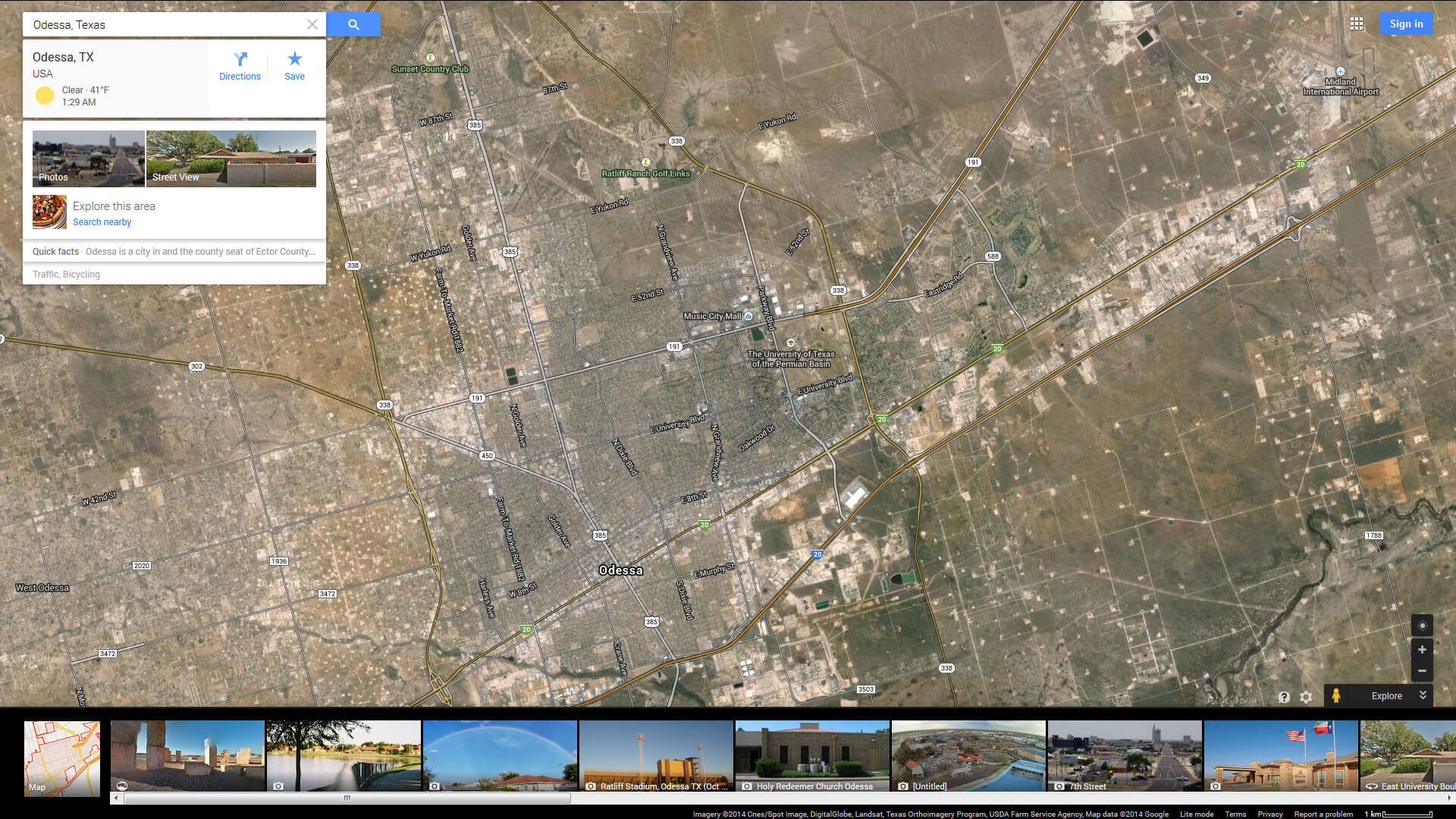1456x819 pixels.
Task: Select the Street View pegman
Action: tap(1336, 696)
